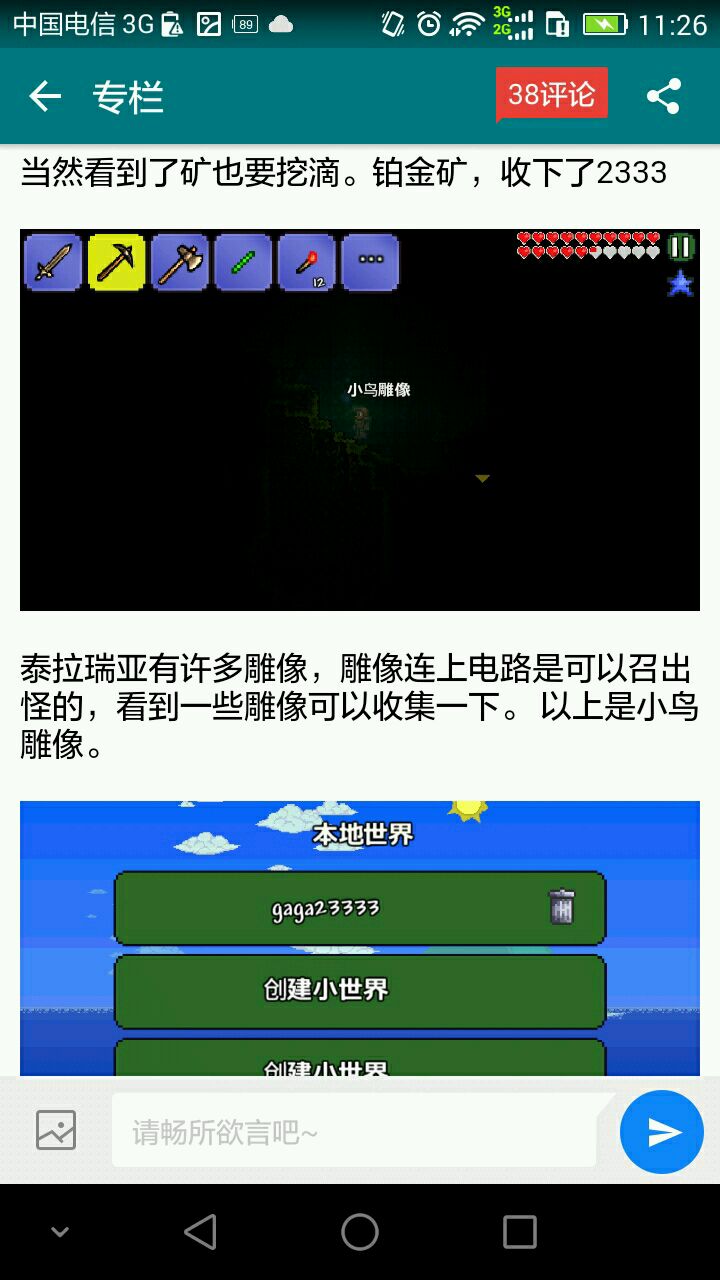
Task: Tap the system home button
Action: (360, 1232)
